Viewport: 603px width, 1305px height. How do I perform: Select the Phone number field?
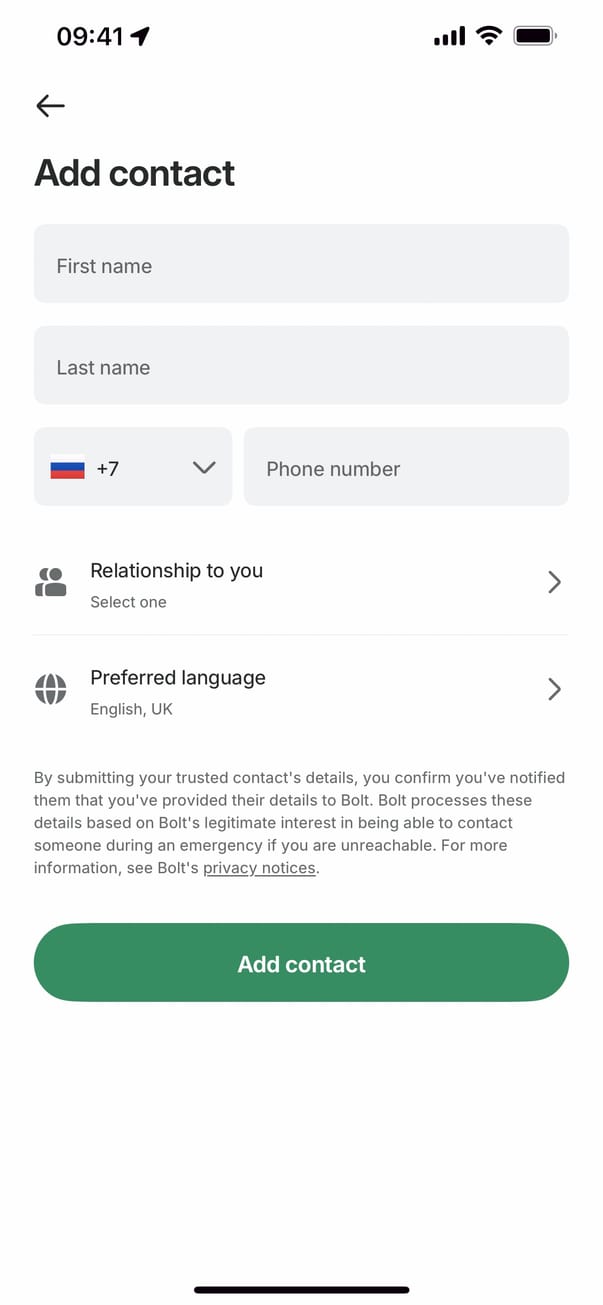coord(405,467)
